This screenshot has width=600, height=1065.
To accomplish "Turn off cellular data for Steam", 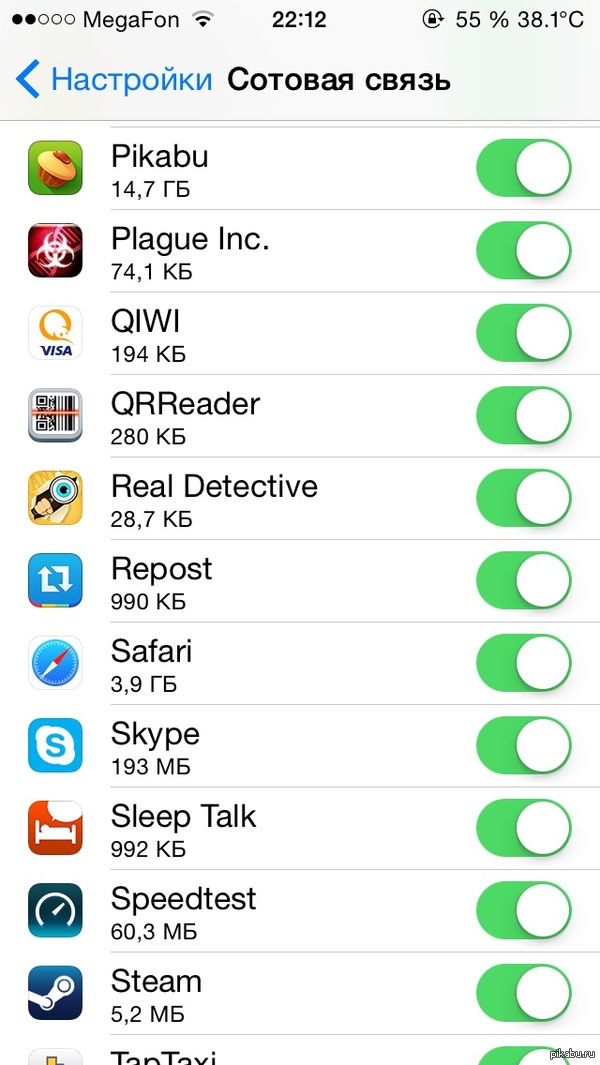I will [x=524, y=993].
